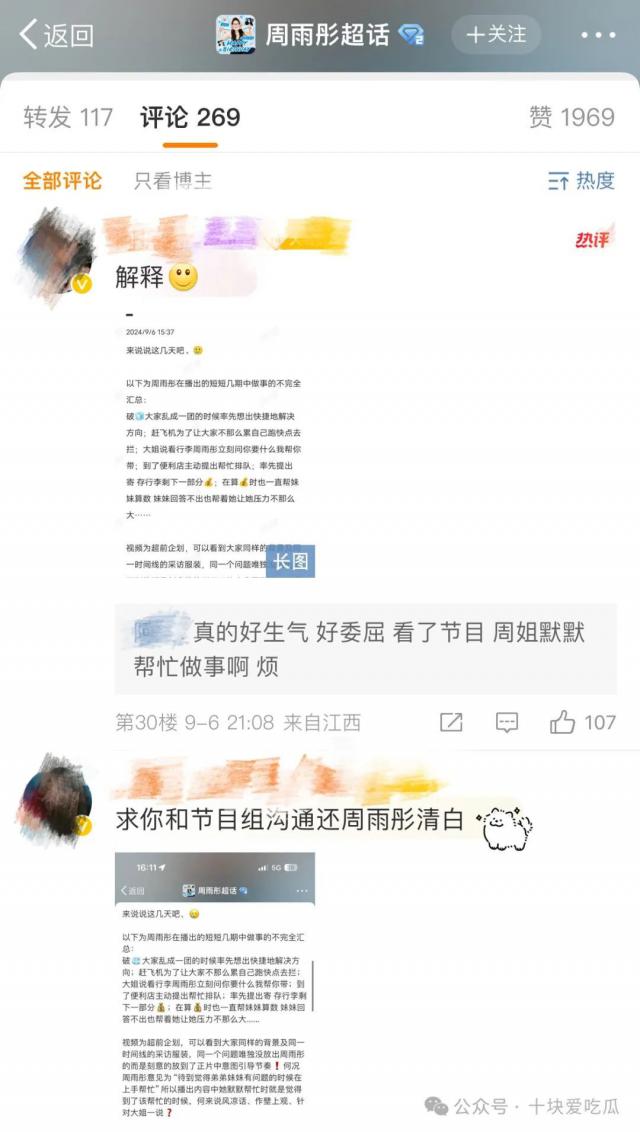
Task: View the 赞 1969 tab
Action: pyautogui.click(x=571, y=117)
